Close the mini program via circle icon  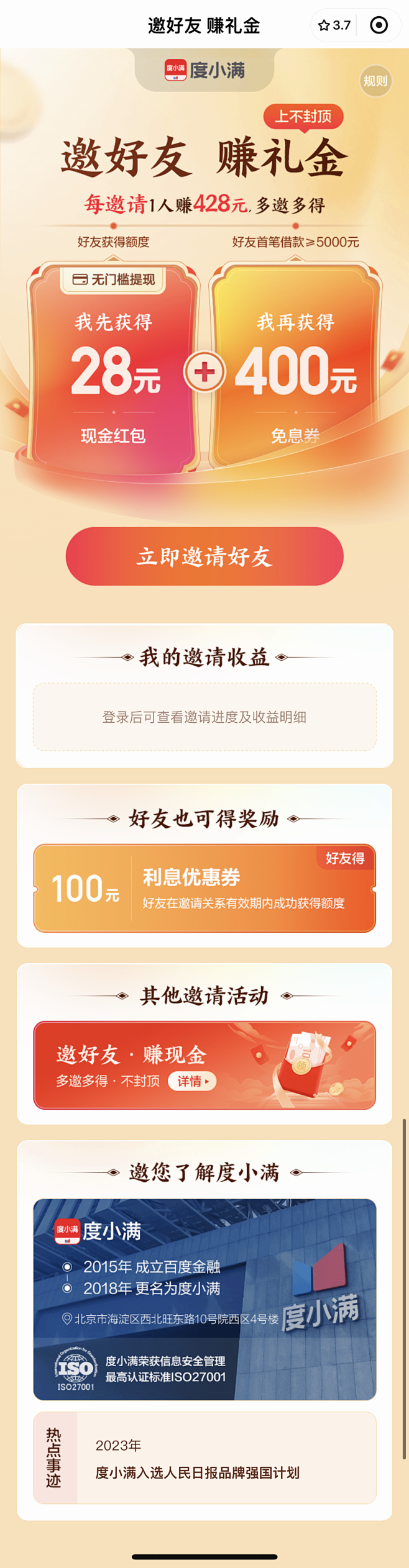379,25
